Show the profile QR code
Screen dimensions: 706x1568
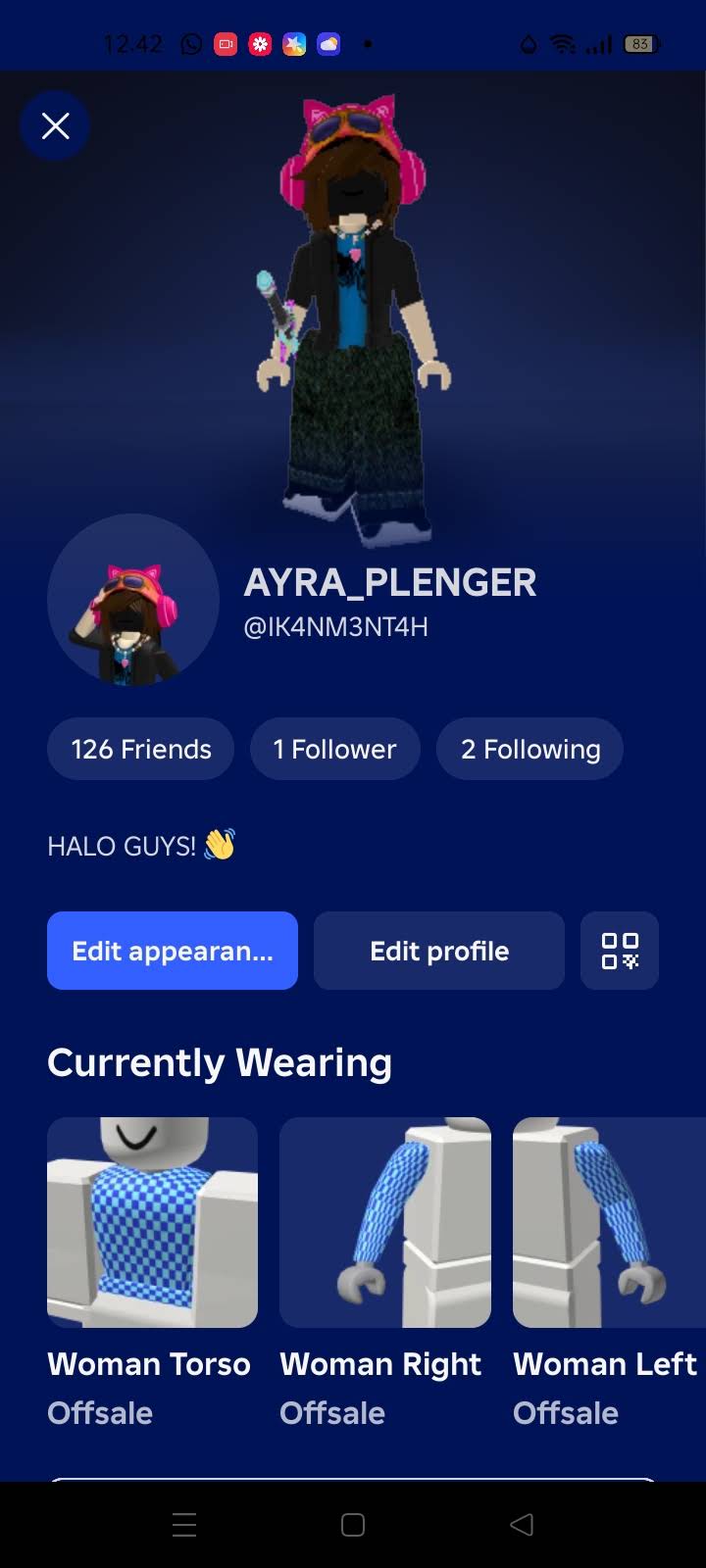[620, 951]
